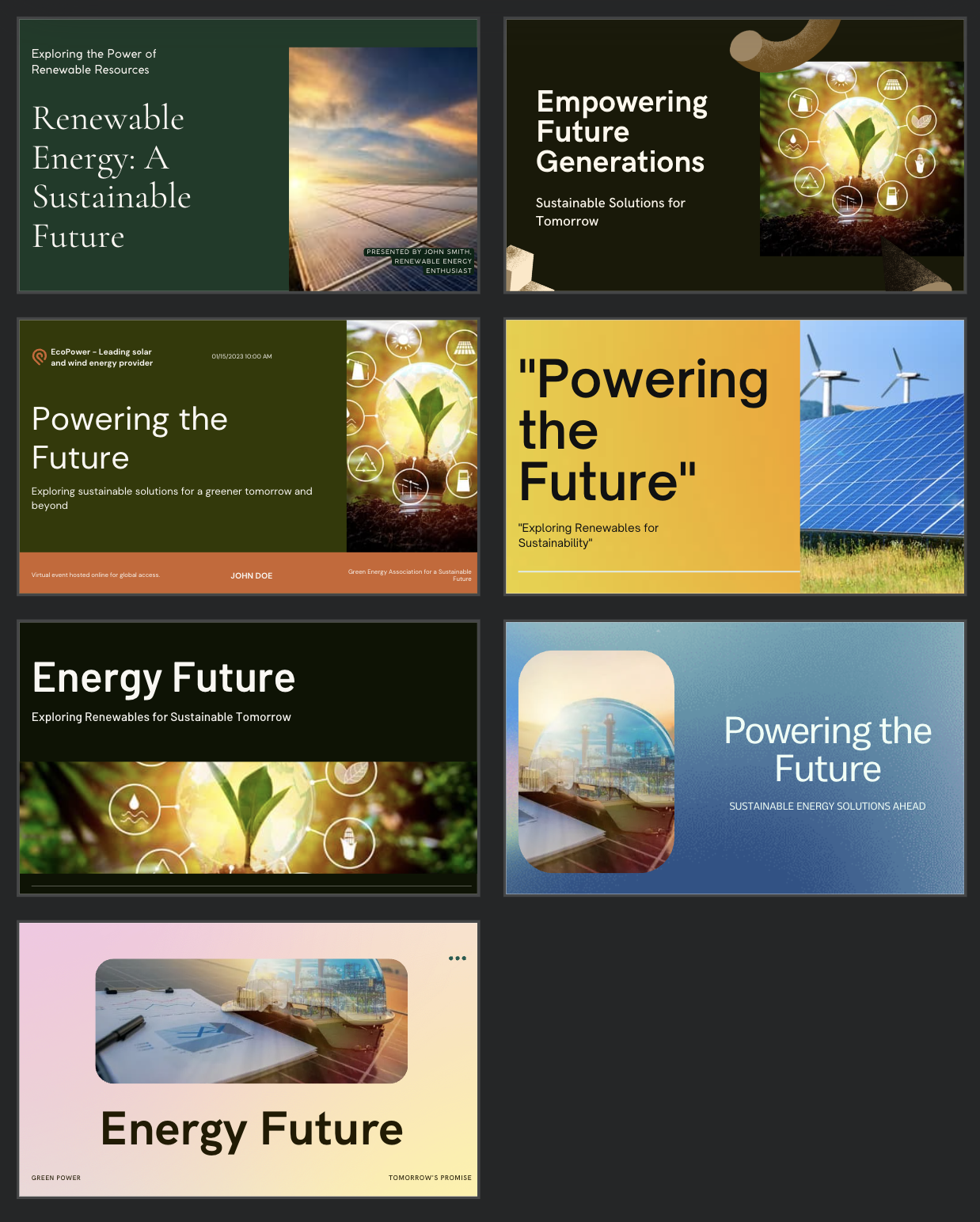Select the pink Energy Future slide design
The height and width of the screenshot is (1222, 980).
(249, 1059)
